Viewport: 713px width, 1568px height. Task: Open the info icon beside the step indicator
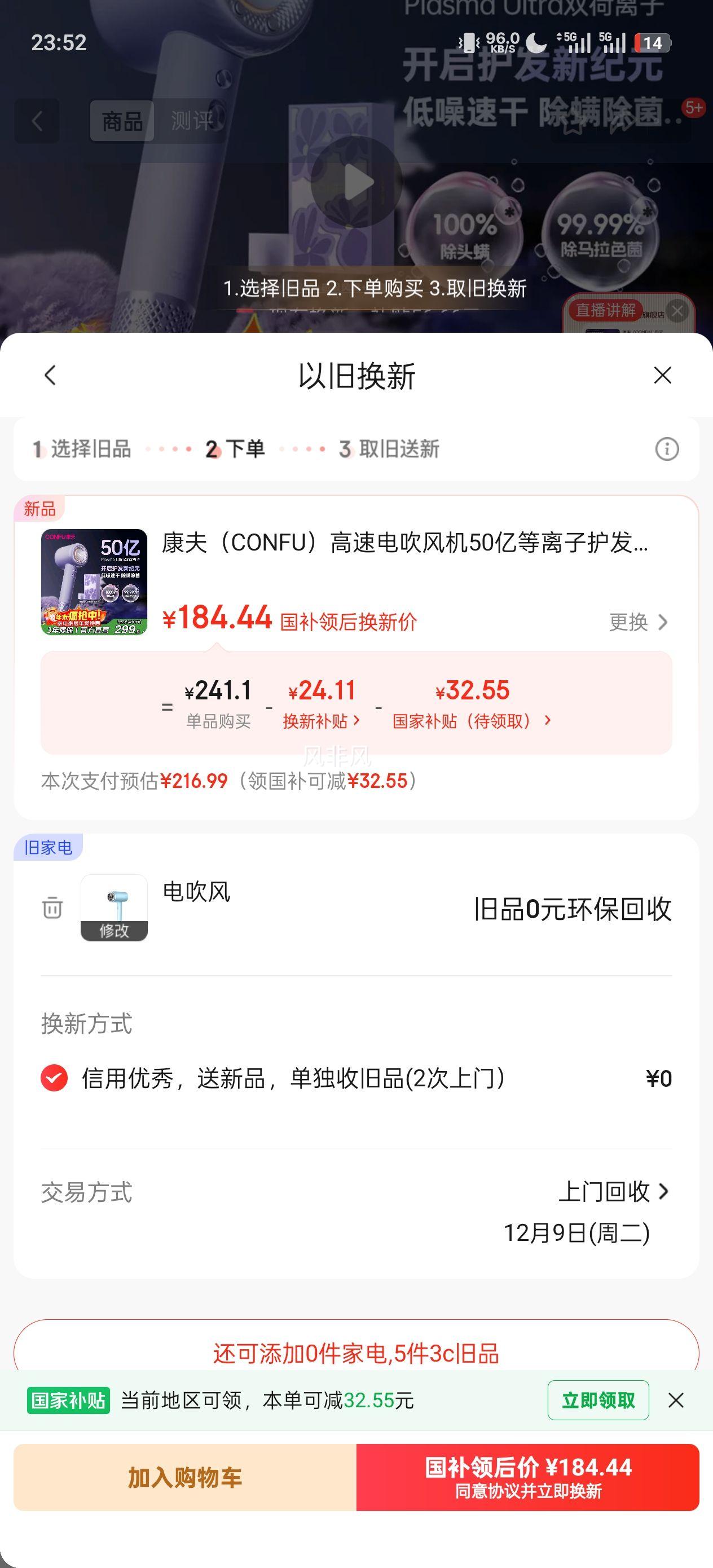(x=667, y=450)
